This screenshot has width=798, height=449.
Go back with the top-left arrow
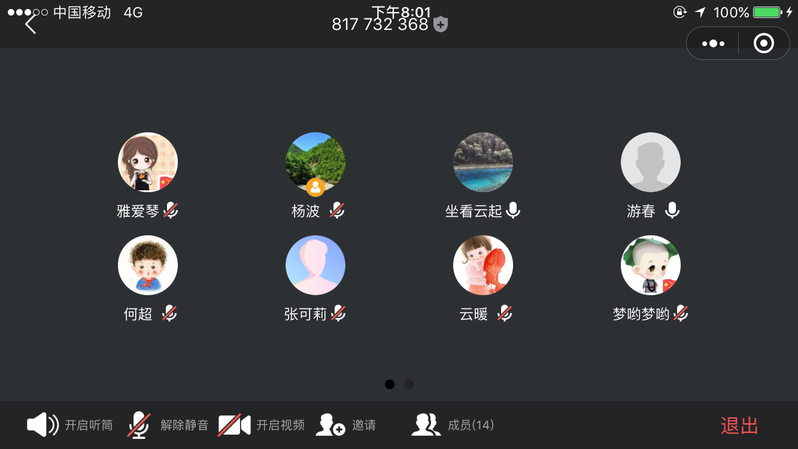pos(31,24)
